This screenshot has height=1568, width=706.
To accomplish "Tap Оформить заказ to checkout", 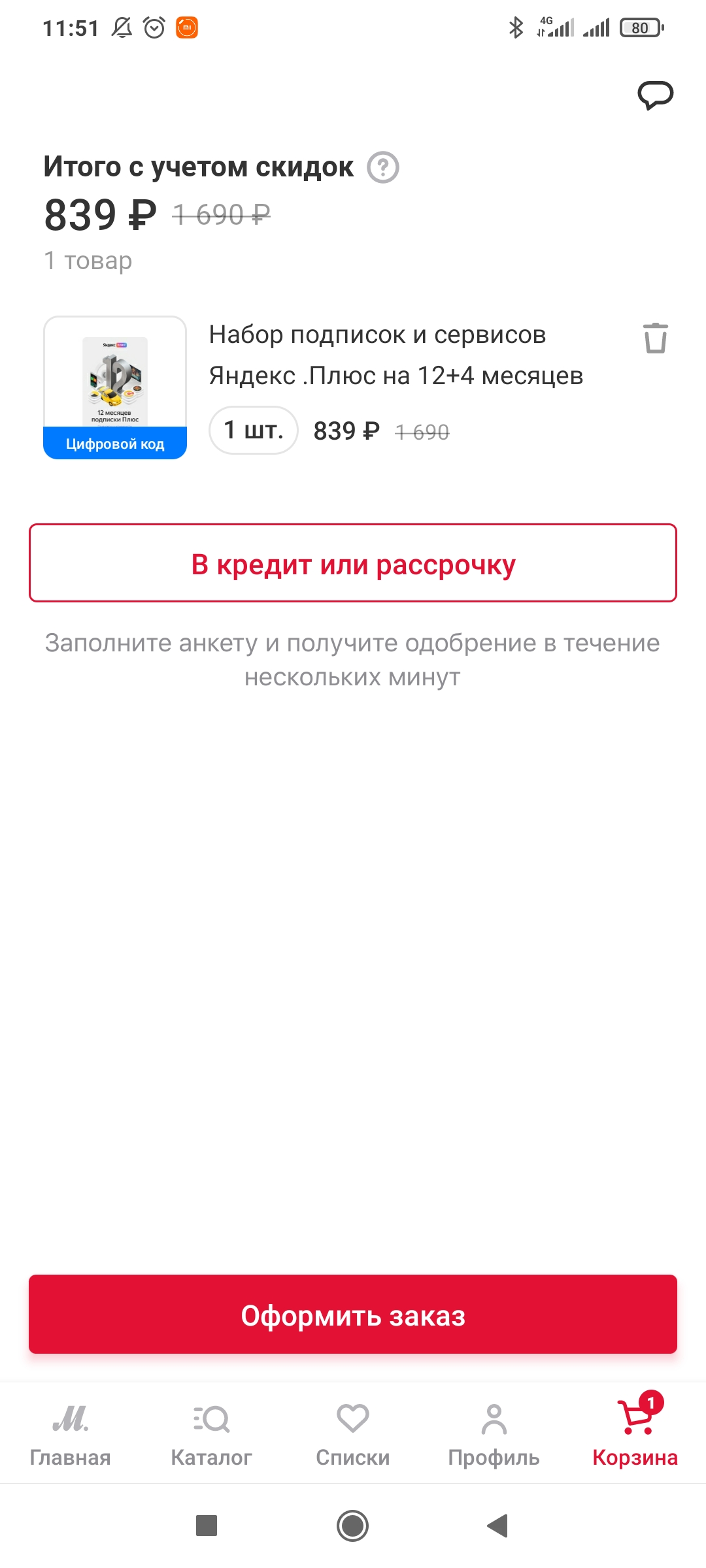I will 353,1315.
